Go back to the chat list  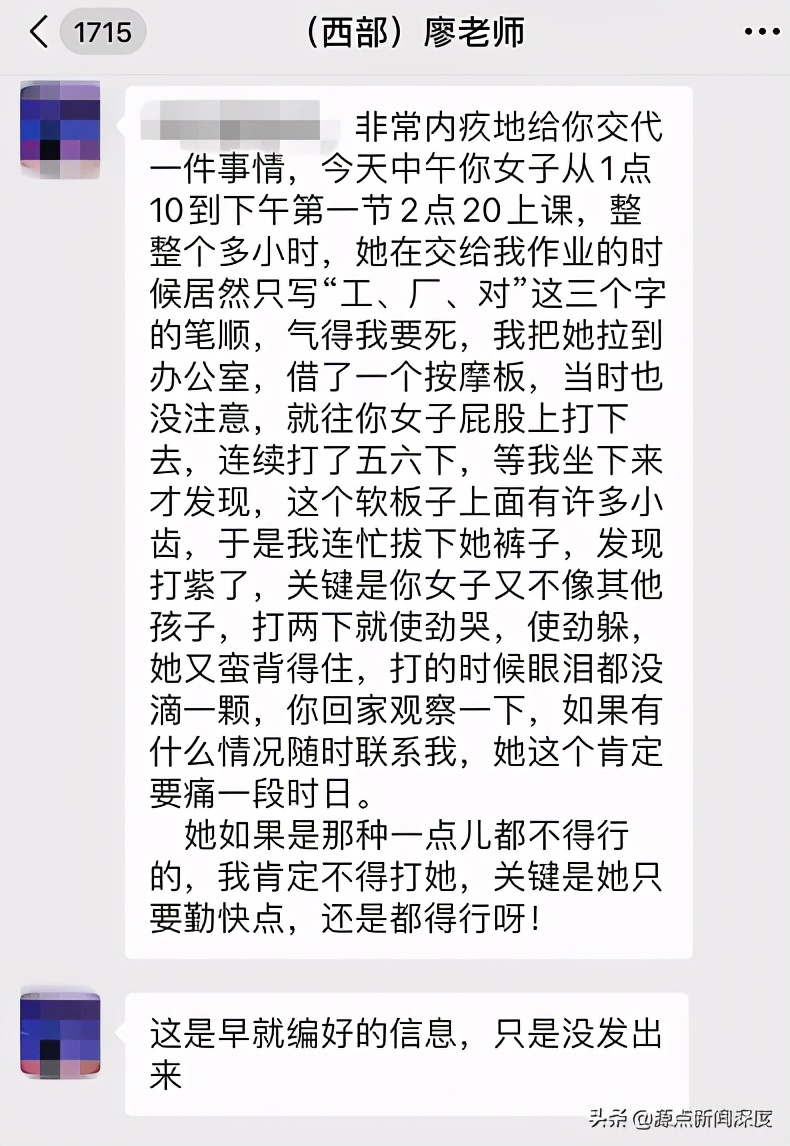click(38, 32)
